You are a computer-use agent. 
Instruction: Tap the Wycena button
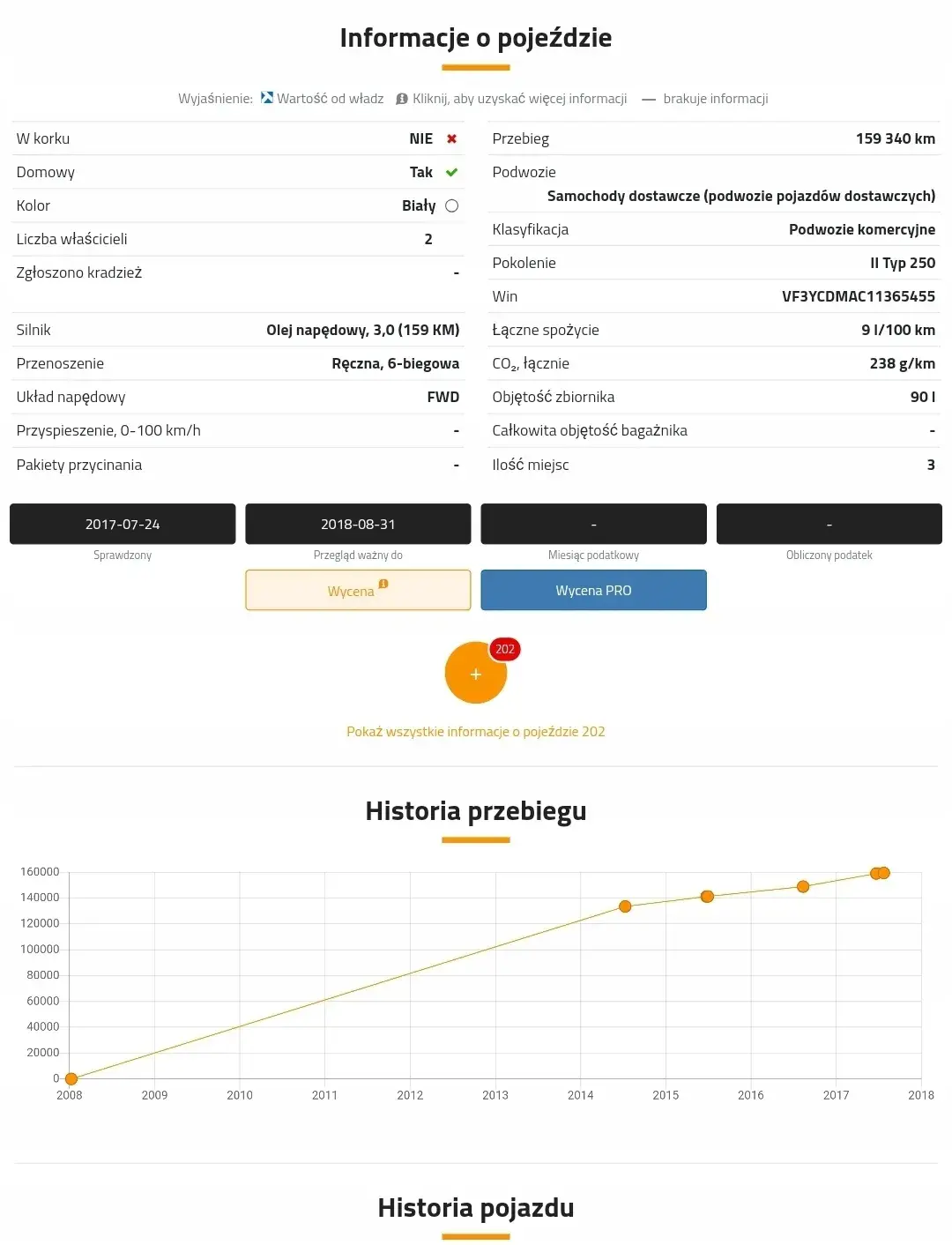[358, 590]
